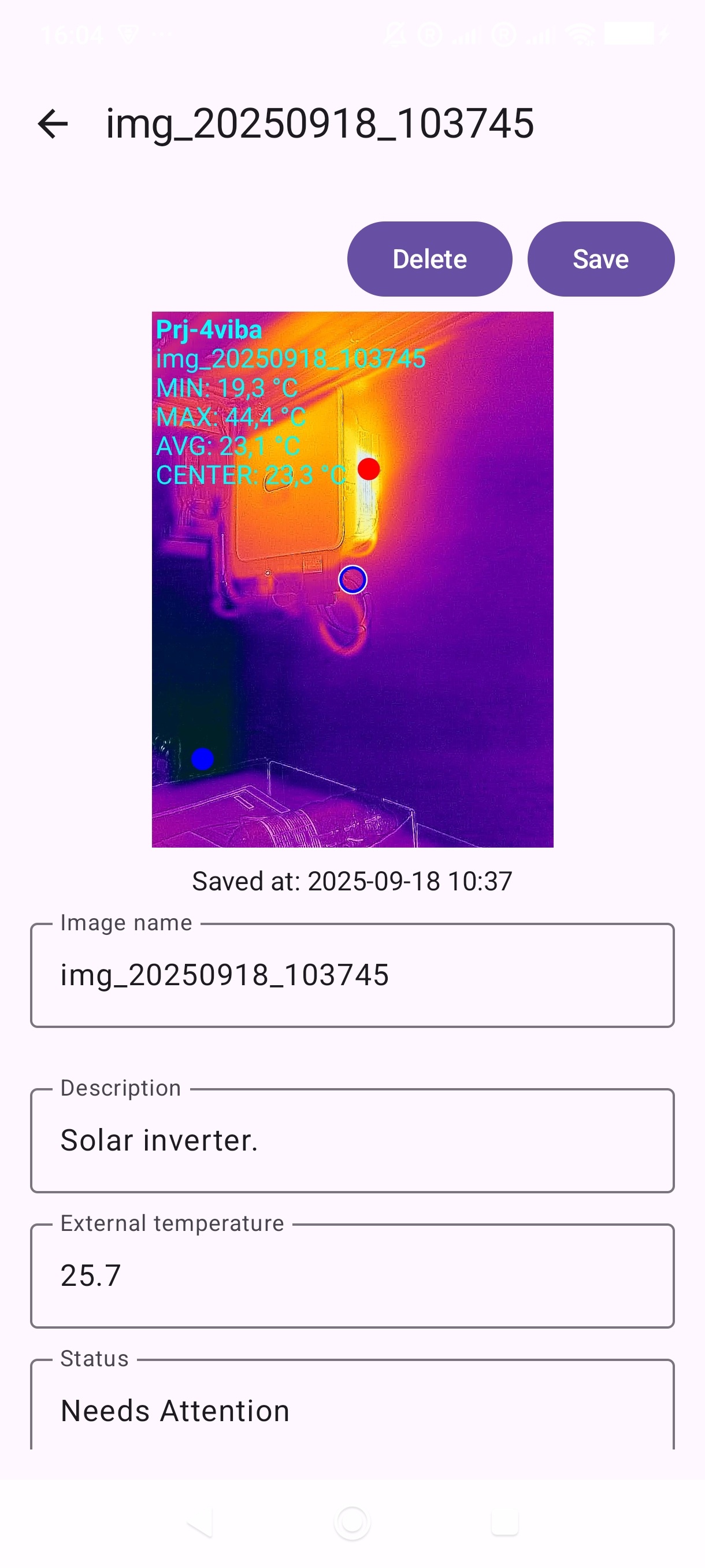This screenshot has width=705, height=1568.
Task: Edit the Image name field
Action: pos(352,975)
